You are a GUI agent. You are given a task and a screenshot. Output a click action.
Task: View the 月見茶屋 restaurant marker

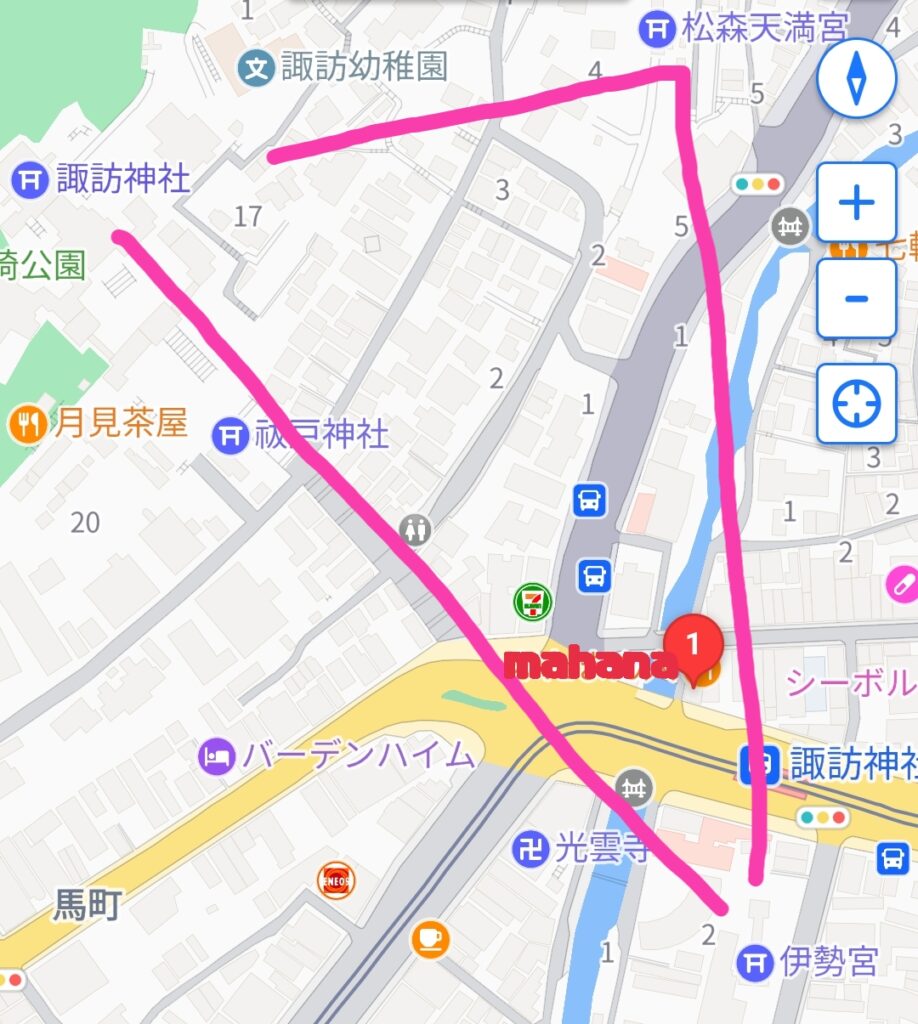click(x=27, y=425)
